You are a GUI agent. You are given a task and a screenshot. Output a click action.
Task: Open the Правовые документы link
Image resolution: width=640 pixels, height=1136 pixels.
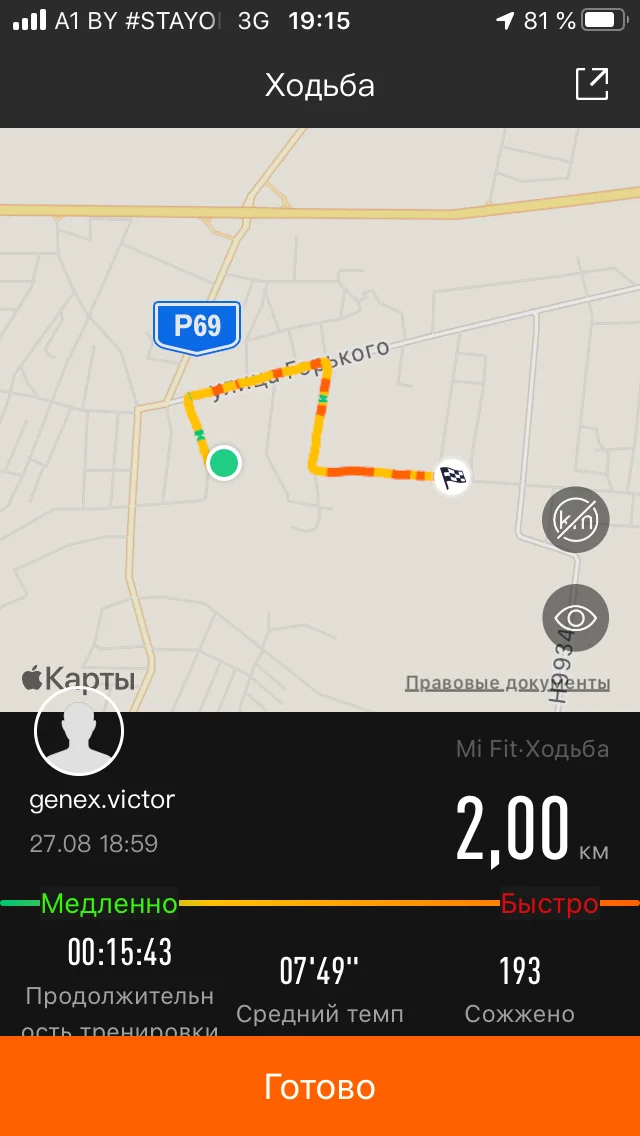coord(507,683)
